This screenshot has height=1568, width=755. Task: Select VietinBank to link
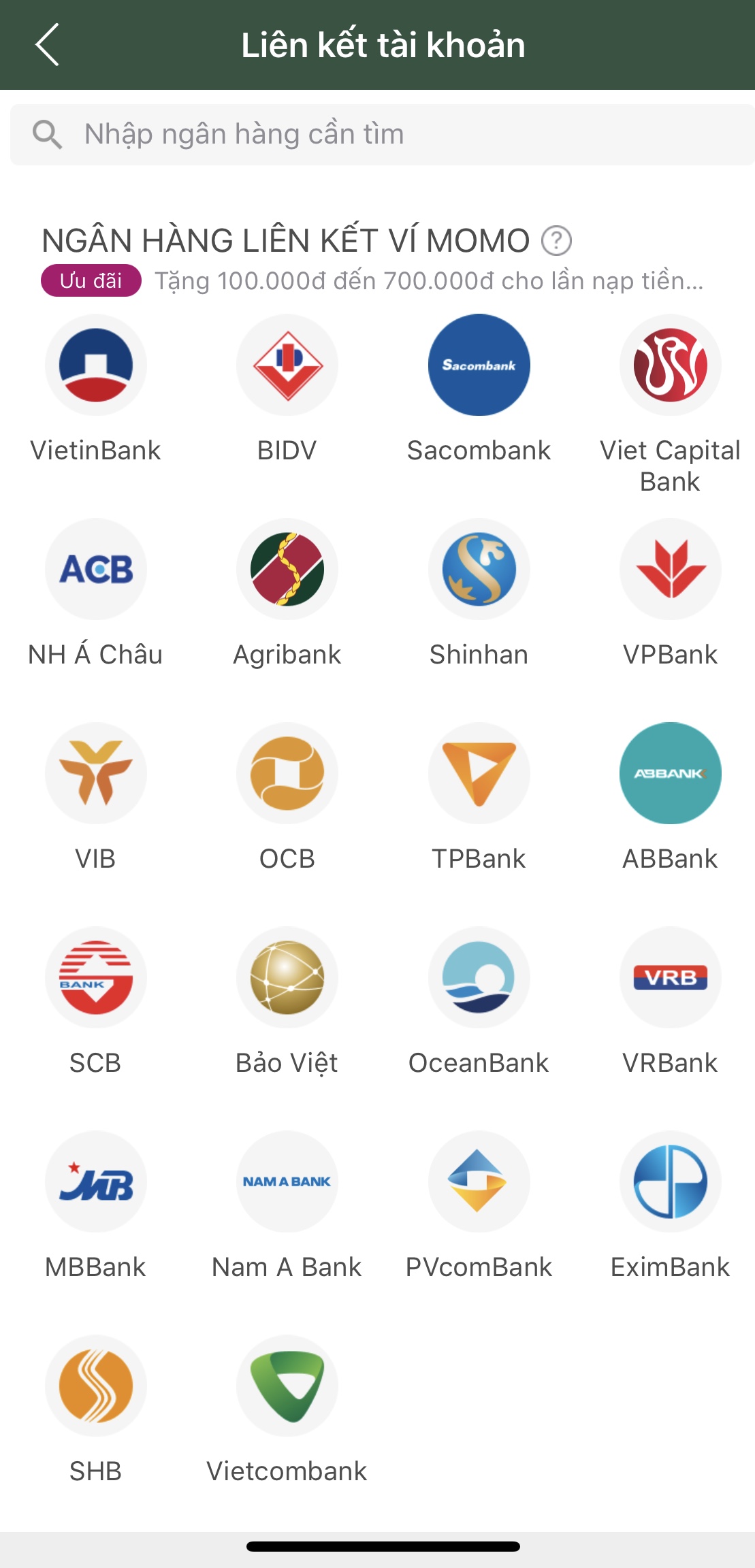[96, 365]
